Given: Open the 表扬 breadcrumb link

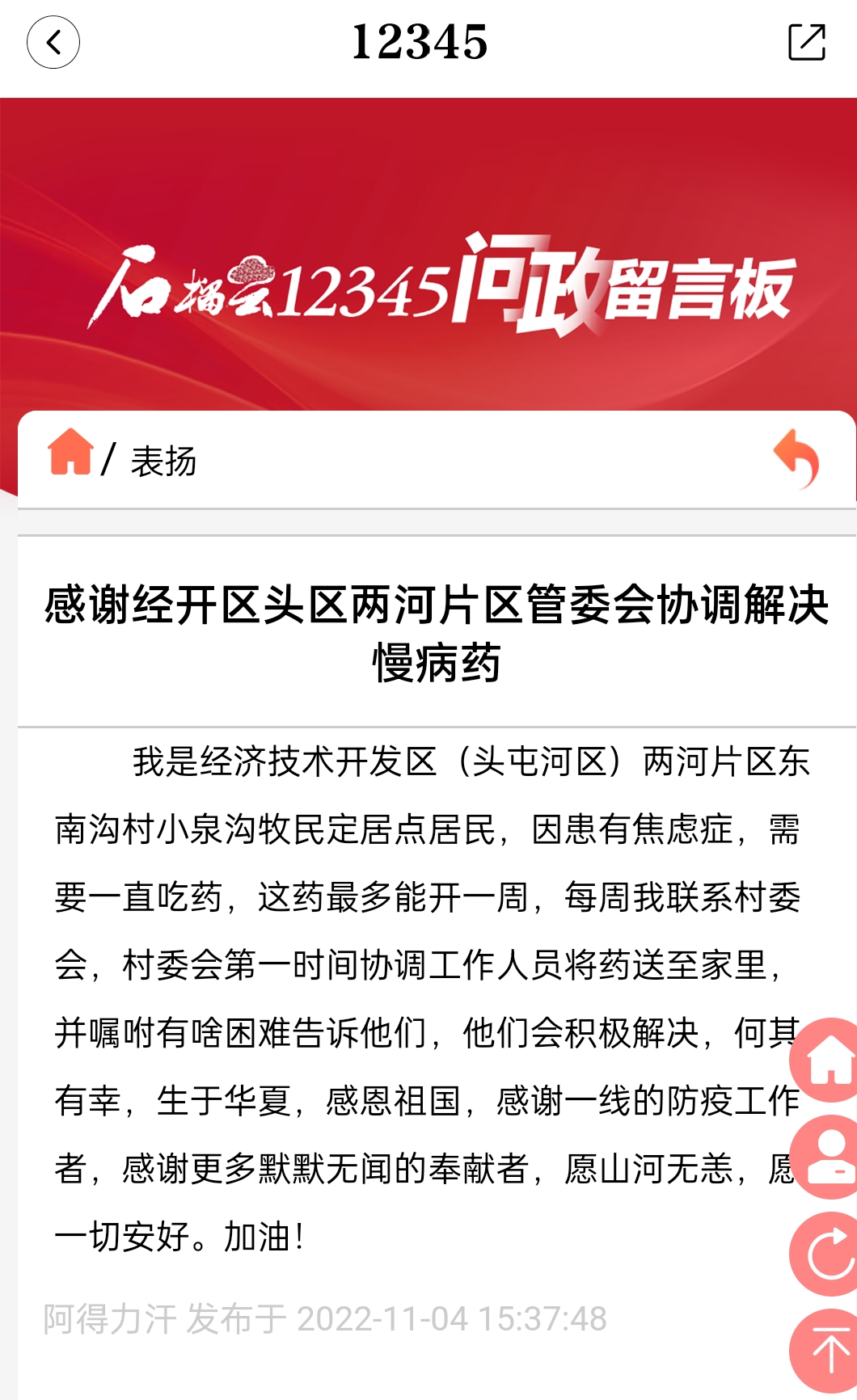Looking at the screenshot, I should click(163, 462).
